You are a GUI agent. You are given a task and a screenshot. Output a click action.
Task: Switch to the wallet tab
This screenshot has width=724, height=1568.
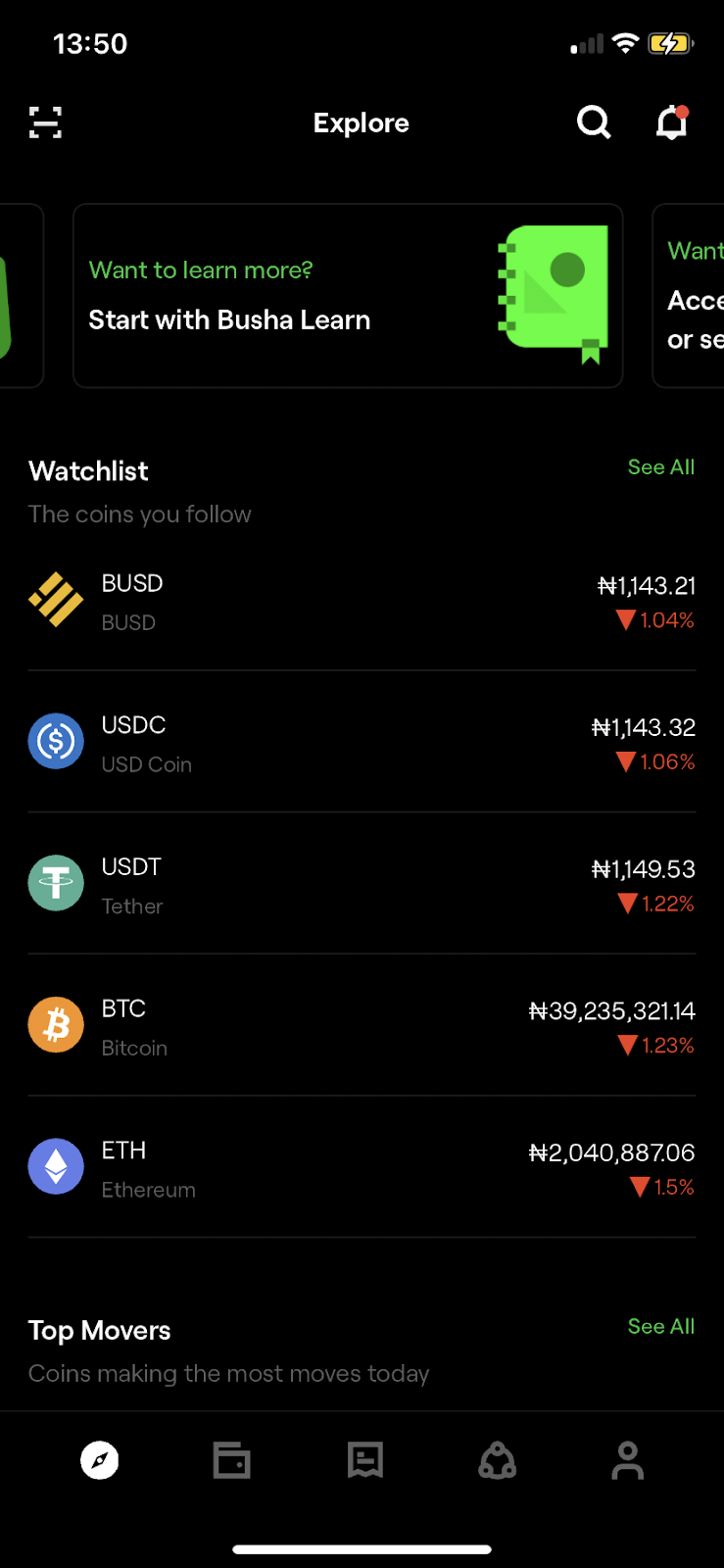click(232, 1460)
